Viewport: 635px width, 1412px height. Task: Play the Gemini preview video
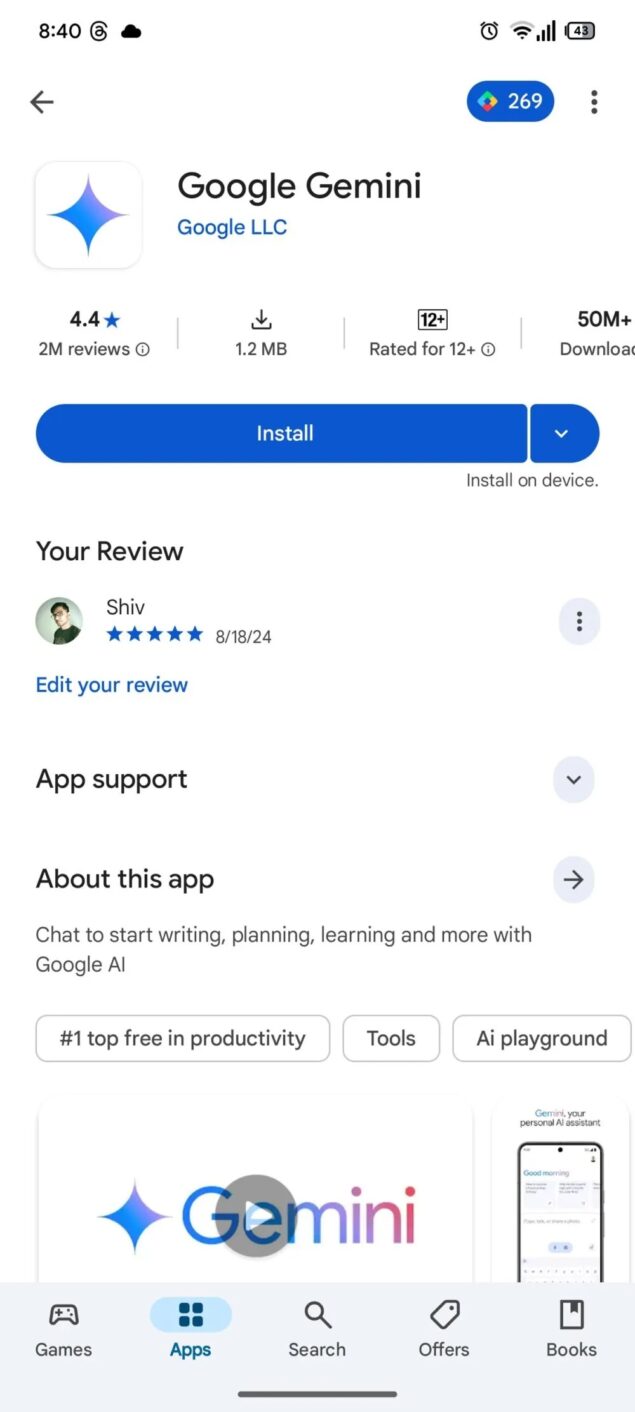tap(256, 1215)
